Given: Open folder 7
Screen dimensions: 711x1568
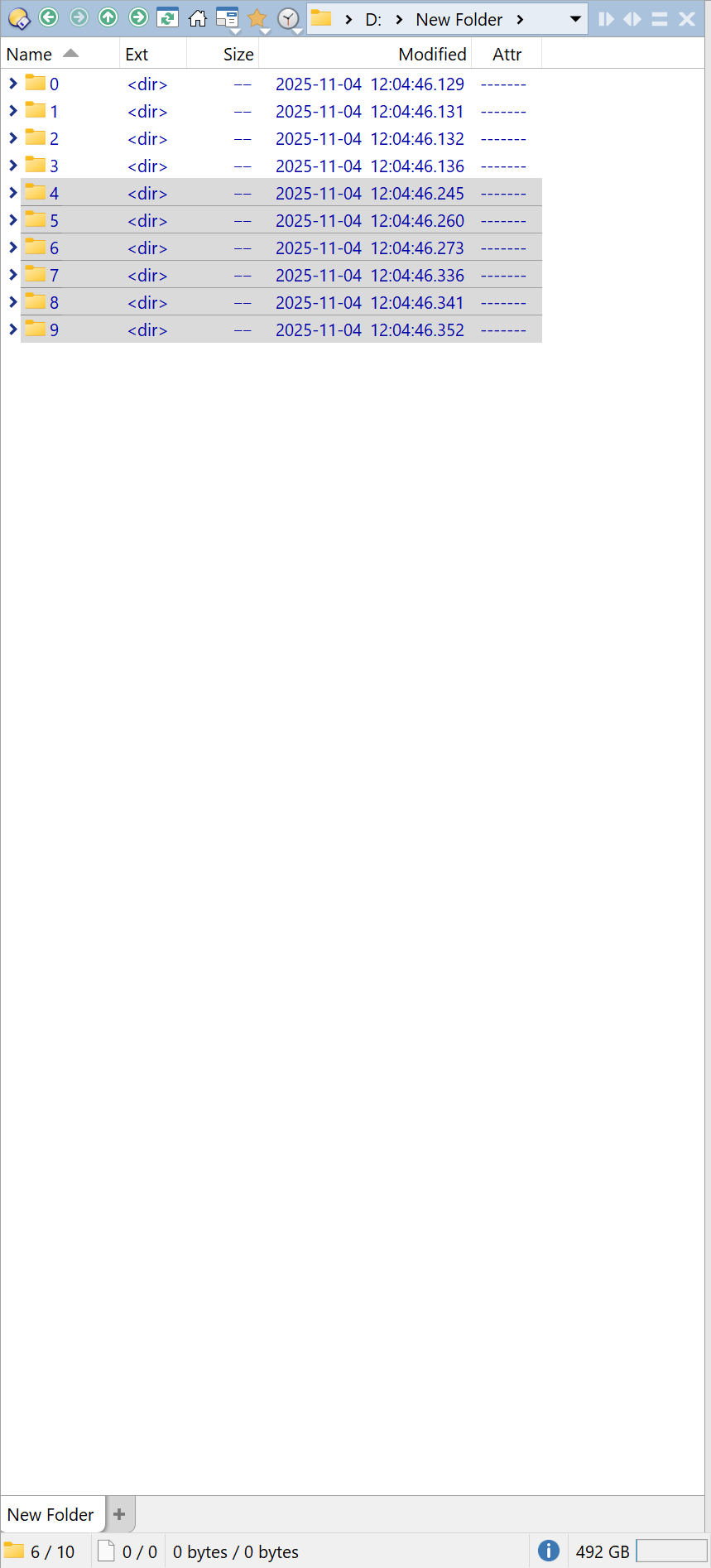Looking at the screenshot, I should coord(54,275).
